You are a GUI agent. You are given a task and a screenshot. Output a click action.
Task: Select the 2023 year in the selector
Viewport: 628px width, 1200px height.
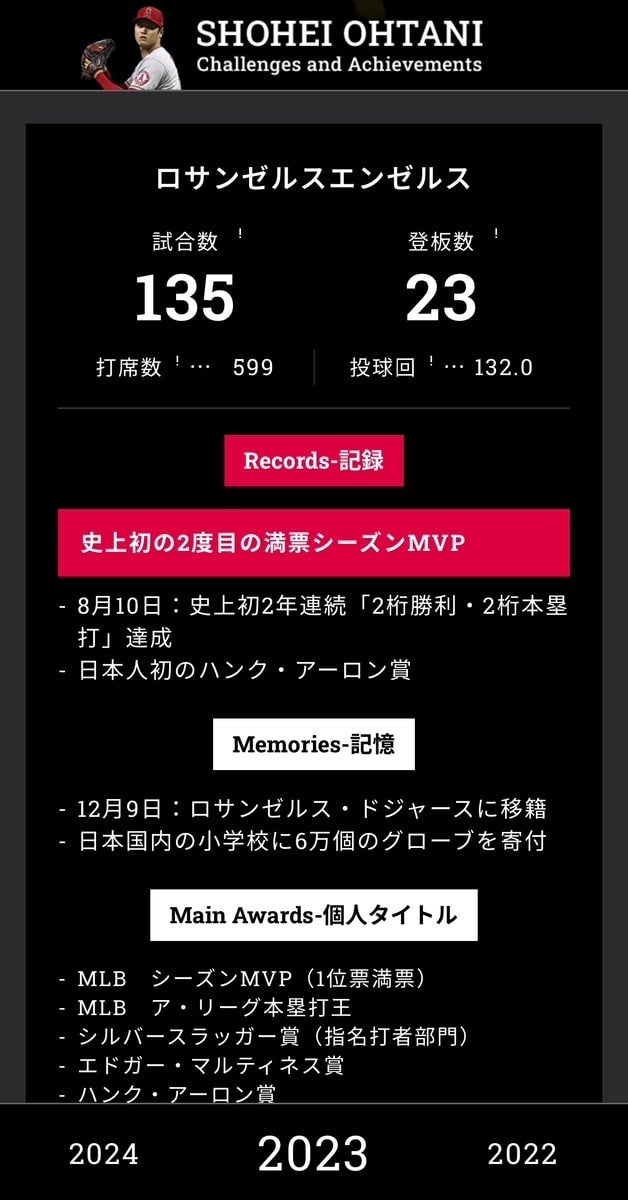[313, 1153]
